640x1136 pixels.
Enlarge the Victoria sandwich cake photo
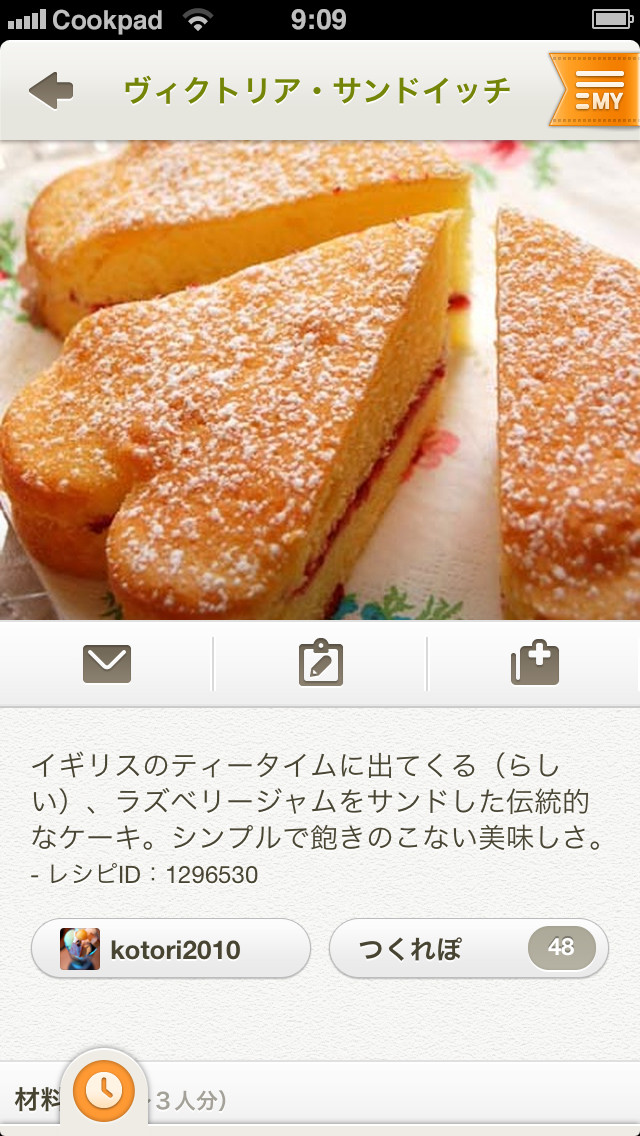click(320, 380)
